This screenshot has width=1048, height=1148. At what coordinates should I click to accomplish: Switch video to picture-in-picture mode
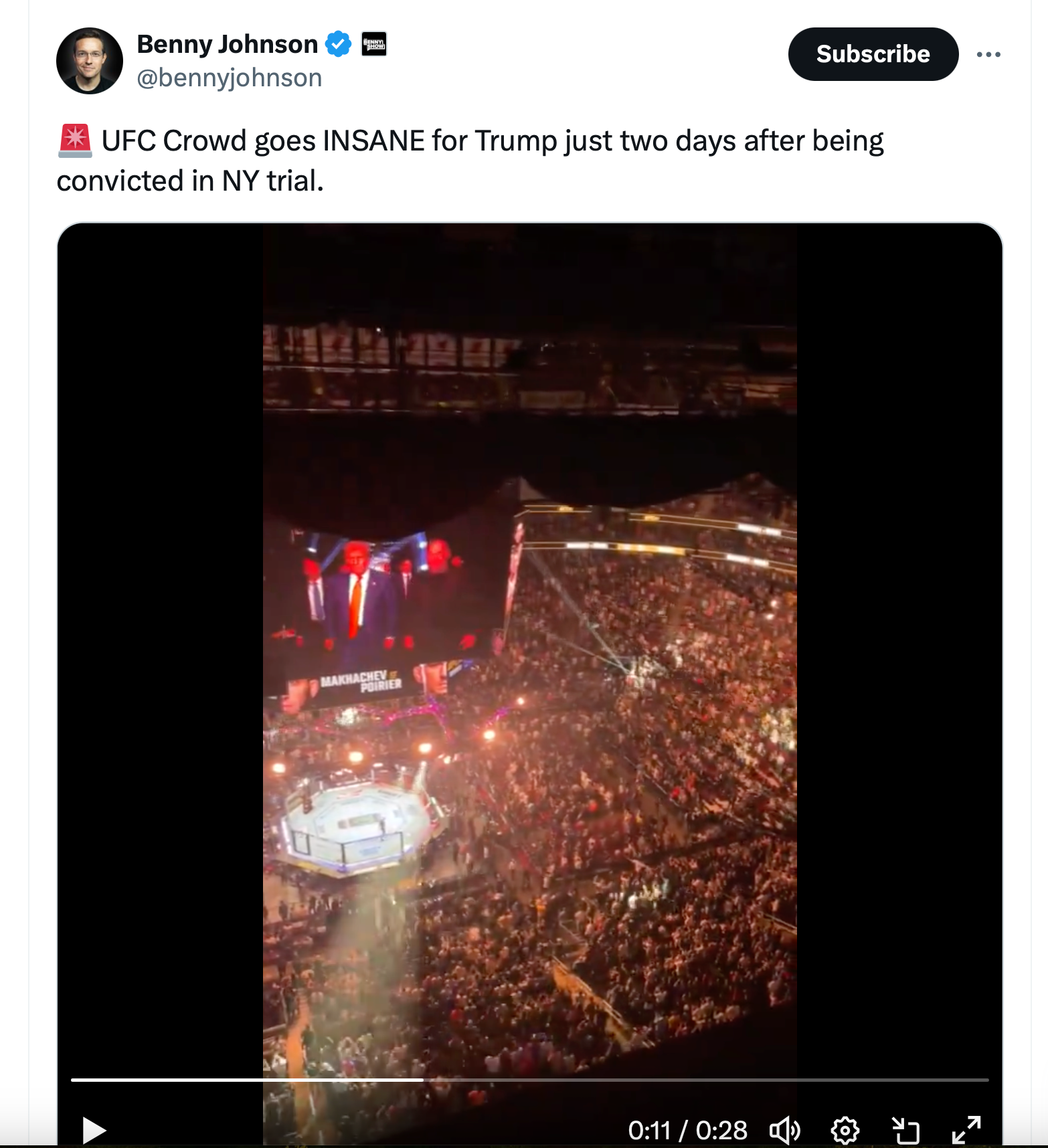[905, 1130]
